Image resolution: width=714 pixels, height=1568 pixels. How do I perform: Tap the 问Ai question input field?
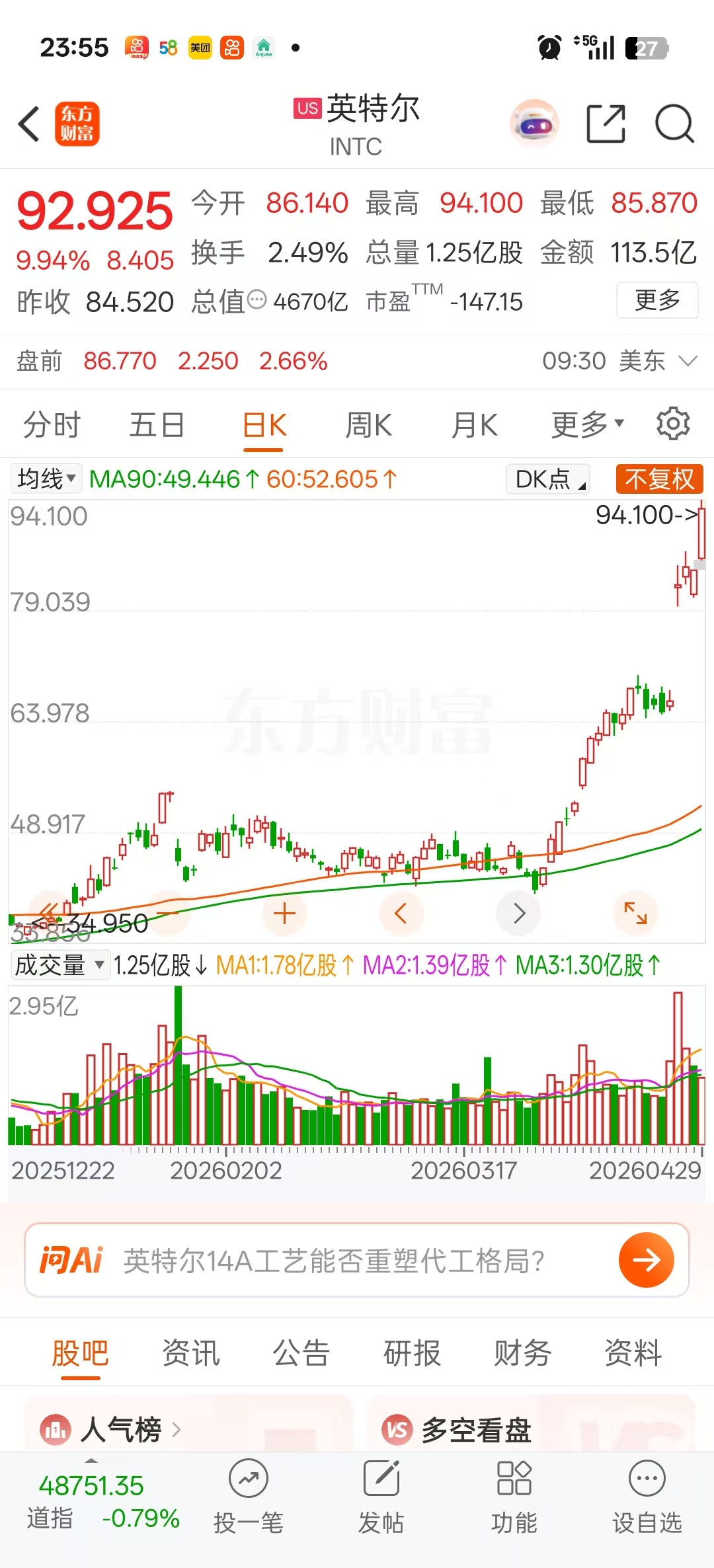pyautogui.click(x=331, y=1260)
